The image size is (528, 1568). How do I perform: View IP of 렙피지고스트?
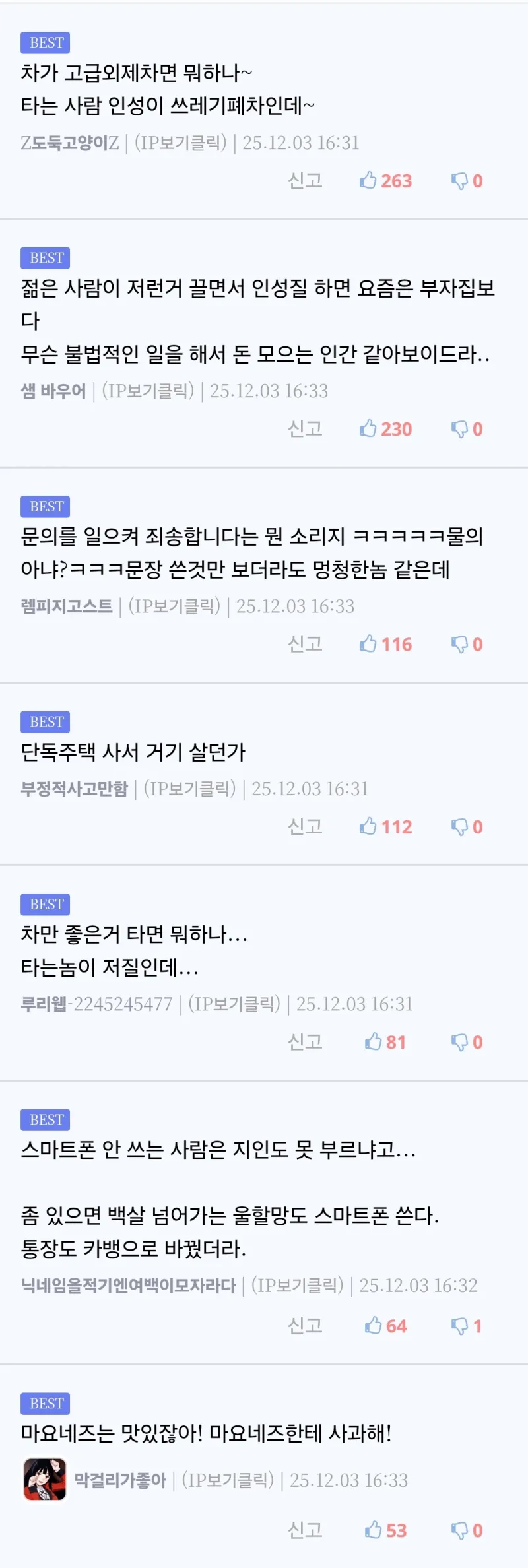(174, 606)
